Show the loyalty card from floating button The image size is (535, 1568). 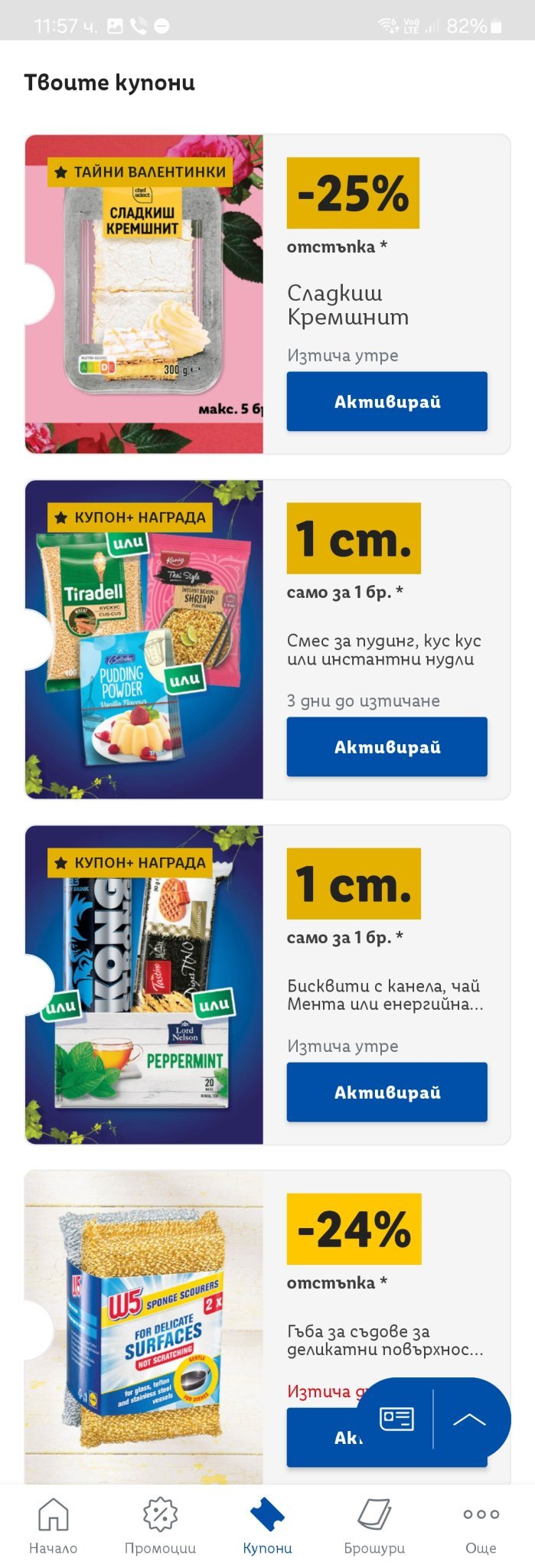pos(396,1419)
